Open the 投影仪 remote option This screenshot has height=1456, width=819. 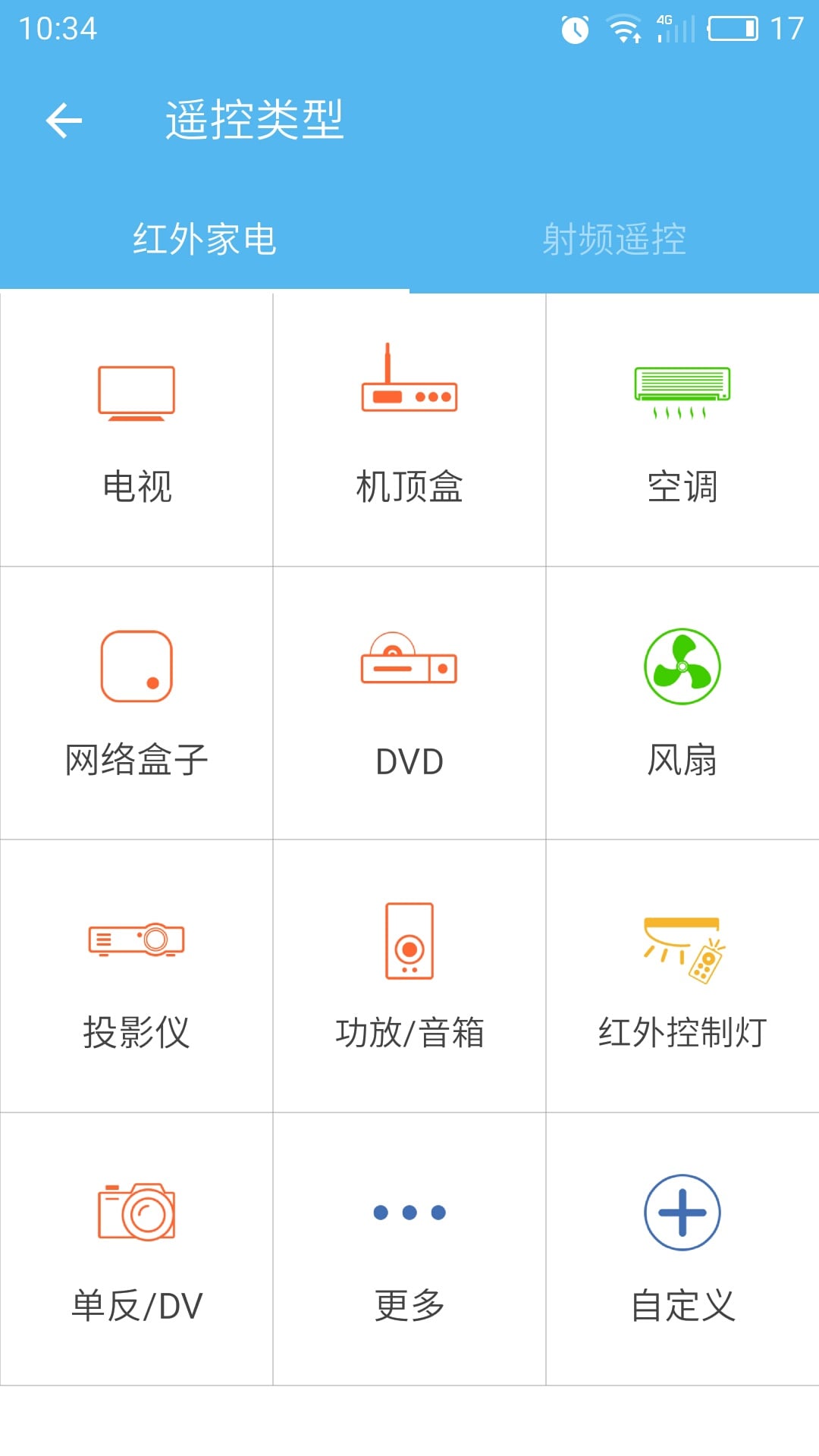(x=136, y=976)
